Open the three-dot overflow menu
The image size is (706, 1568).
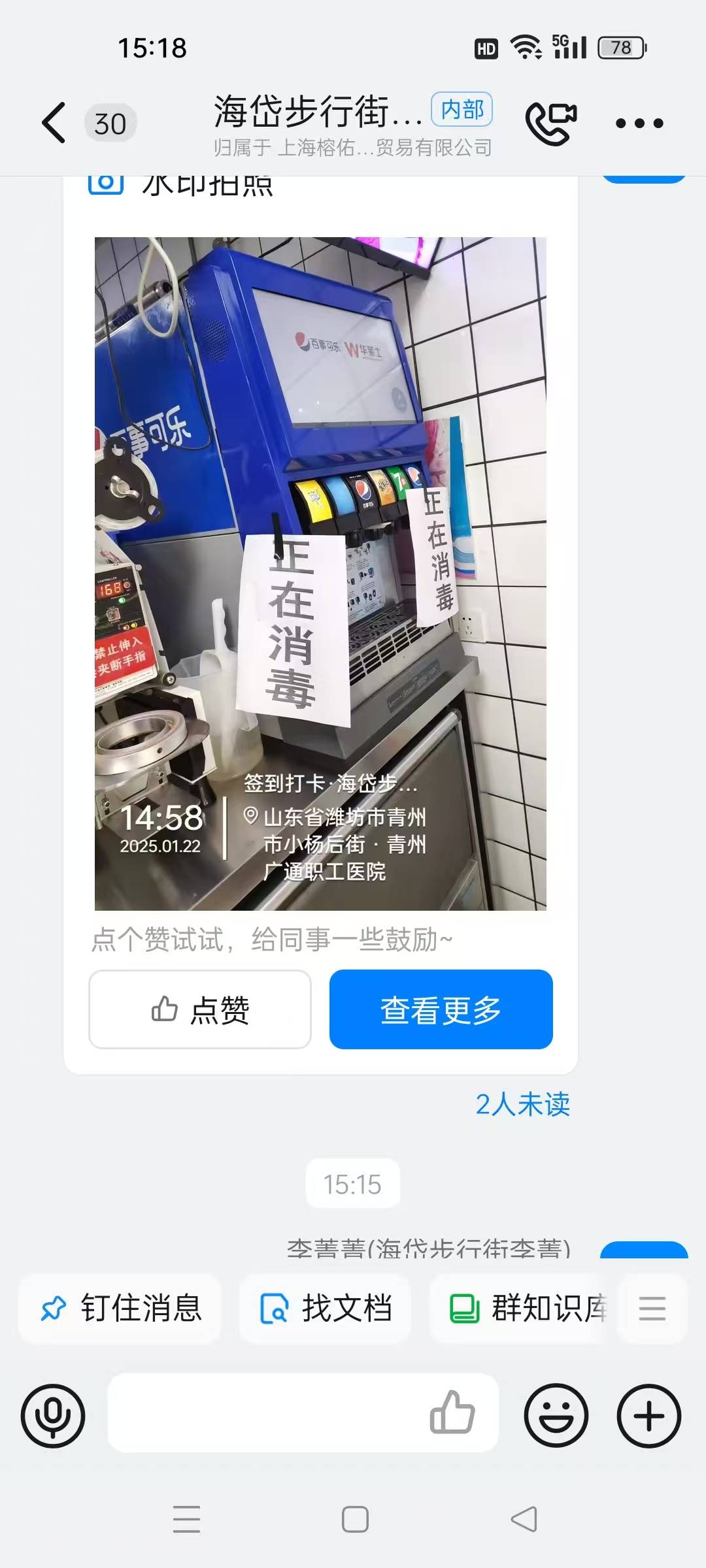(639, 123)
